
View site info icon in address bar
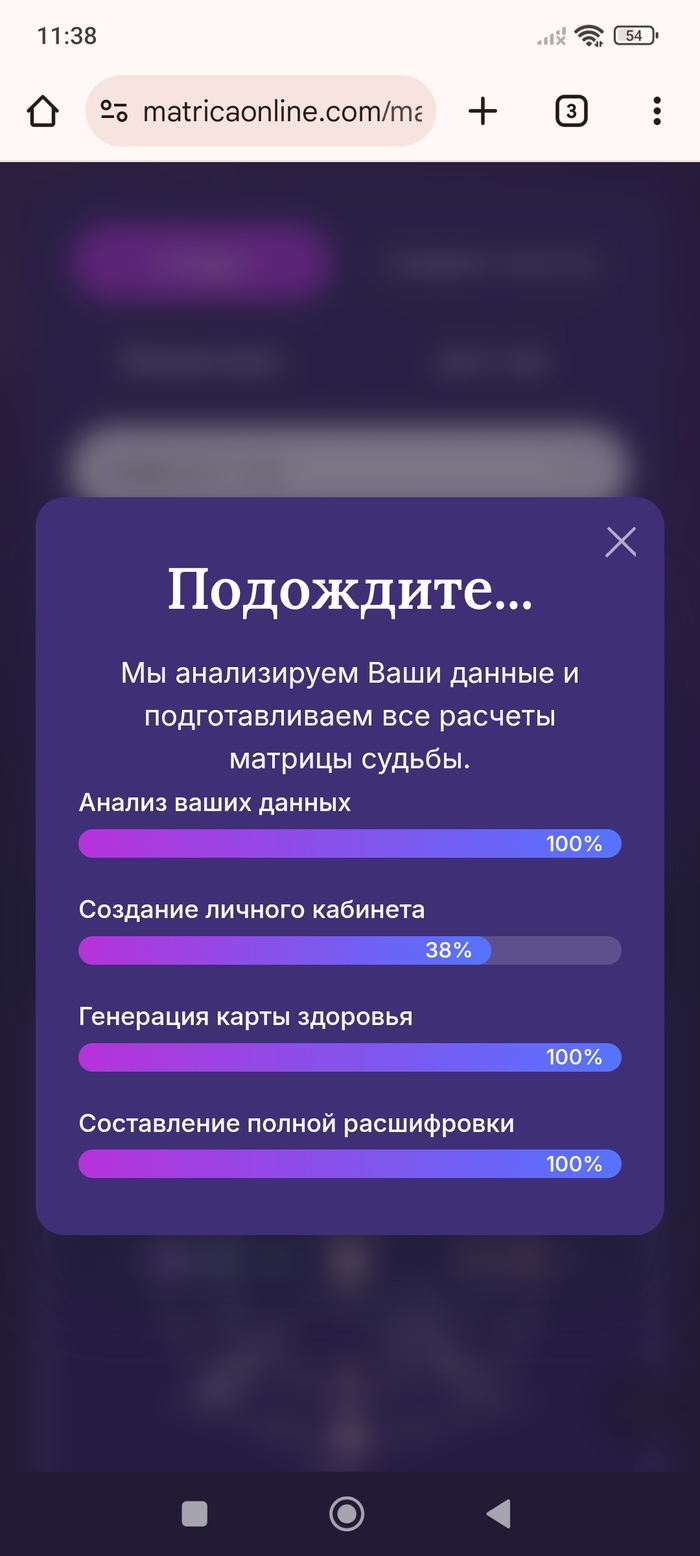tap(114, 111)
